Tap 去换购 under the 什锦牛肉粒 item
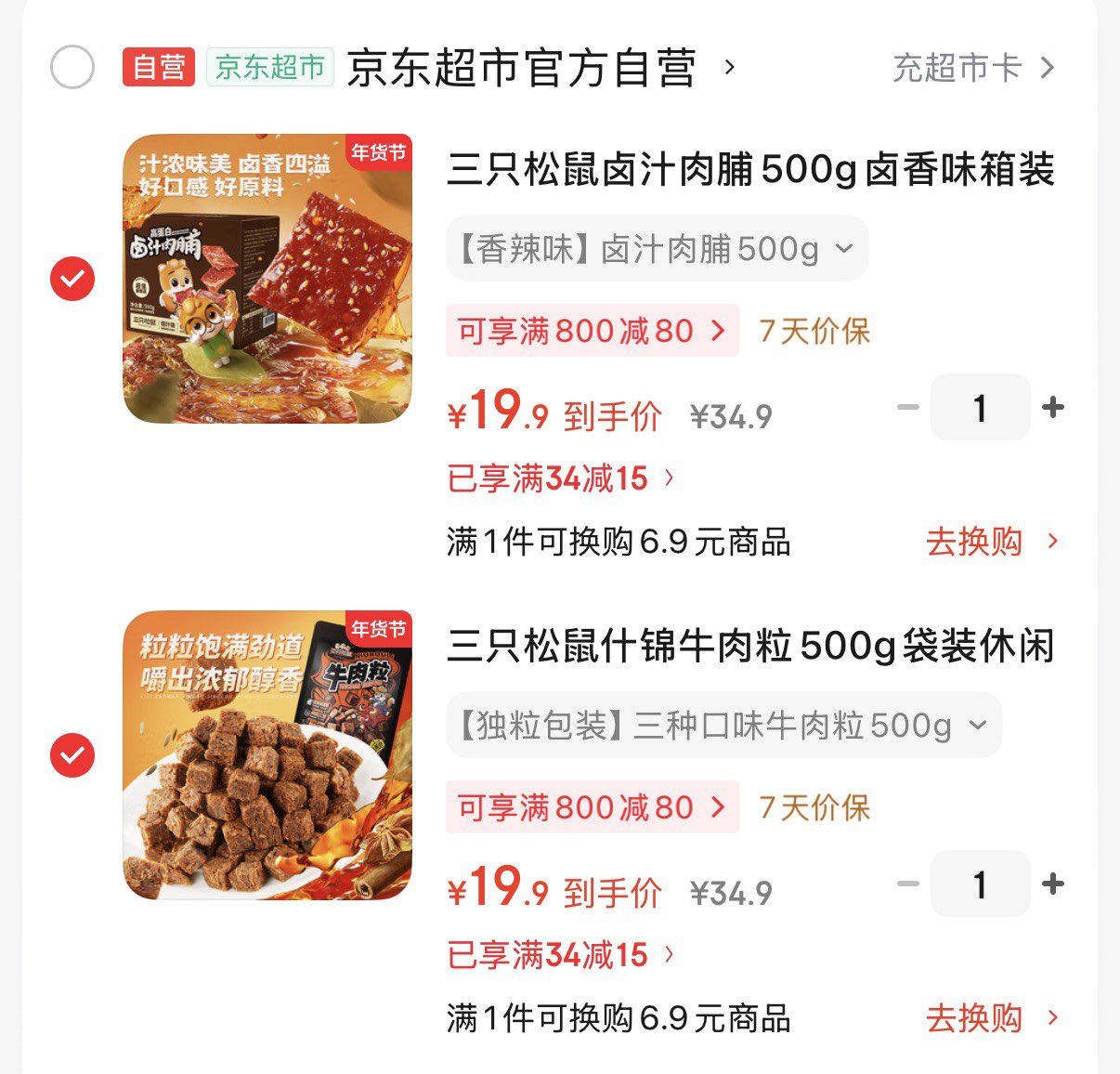Viewport: 1120px width, 1074px height. coord(990,1018)
